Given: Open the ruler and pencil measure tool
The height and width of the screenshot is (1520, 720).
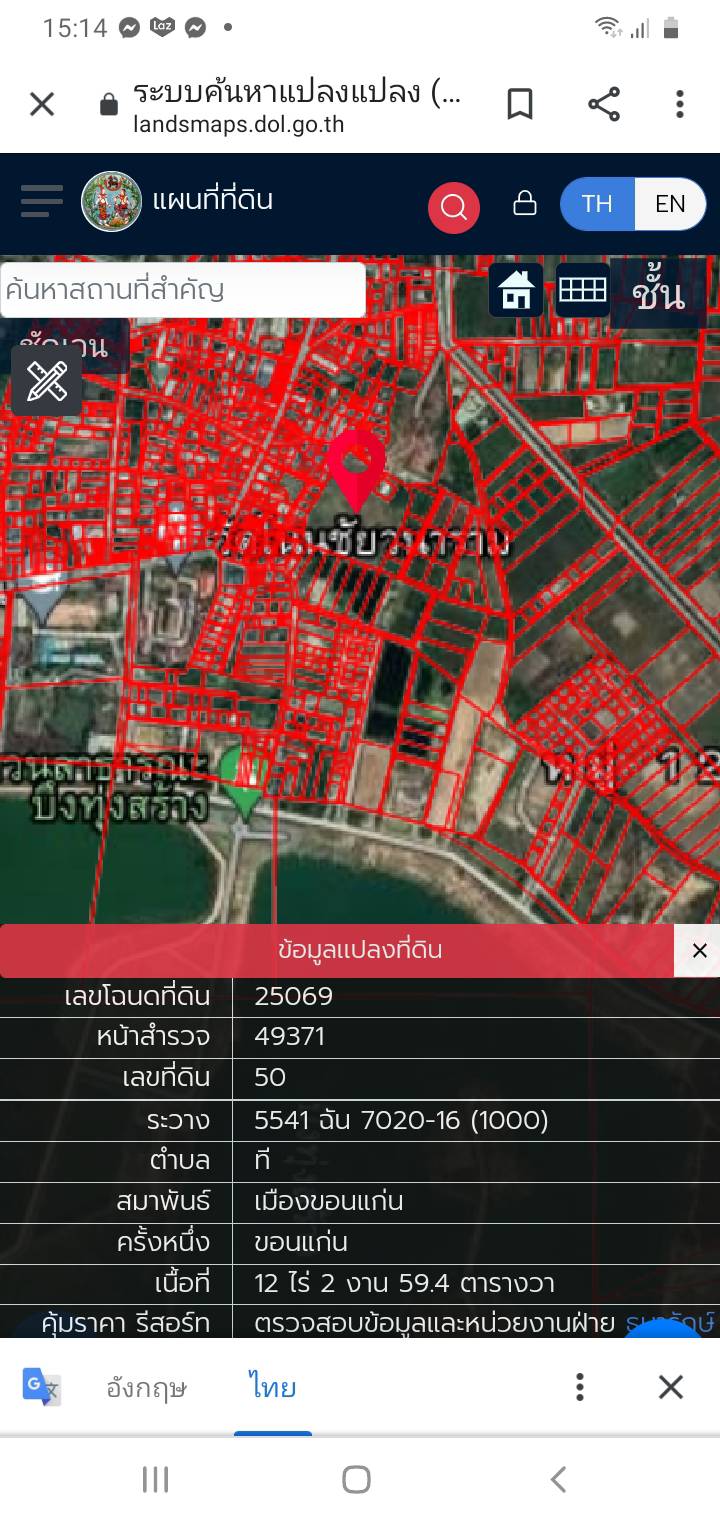Looking at the screenshot, I should tap(46, 382).
